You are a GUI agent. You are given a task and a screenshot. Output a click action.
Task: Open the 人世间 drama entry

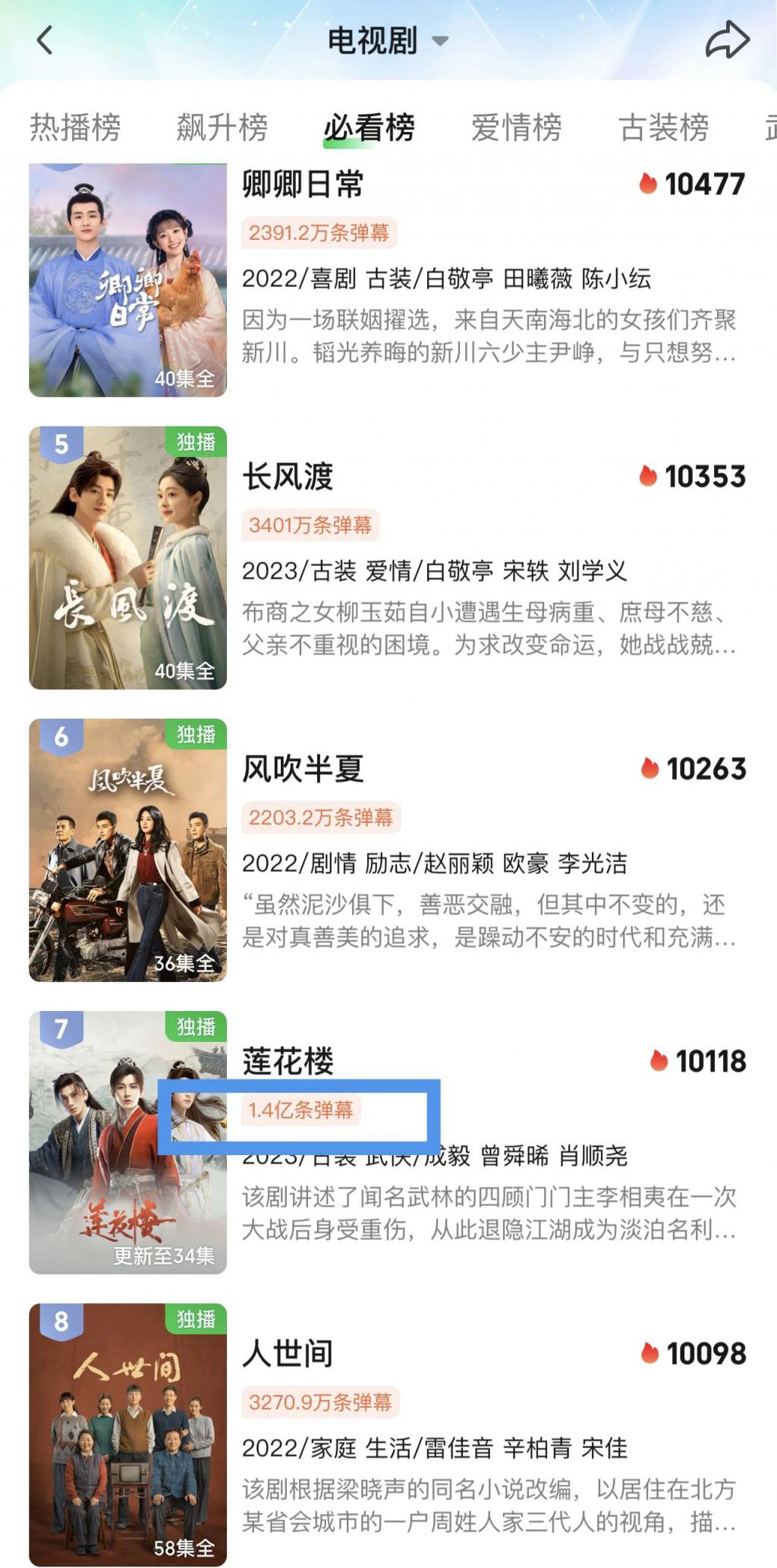pos(288,1353)
